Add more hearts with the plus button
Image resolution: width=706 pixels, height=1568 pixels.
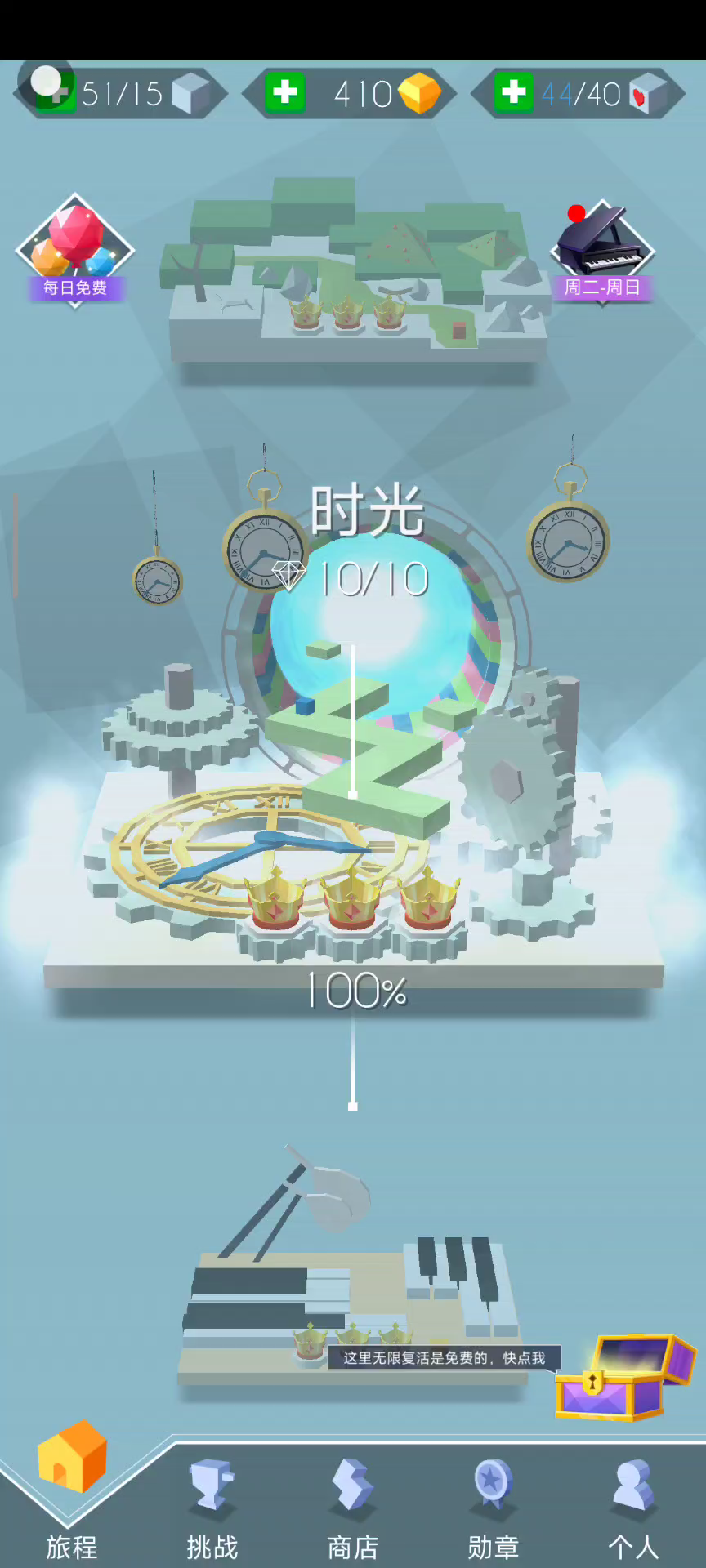point(513,93)
